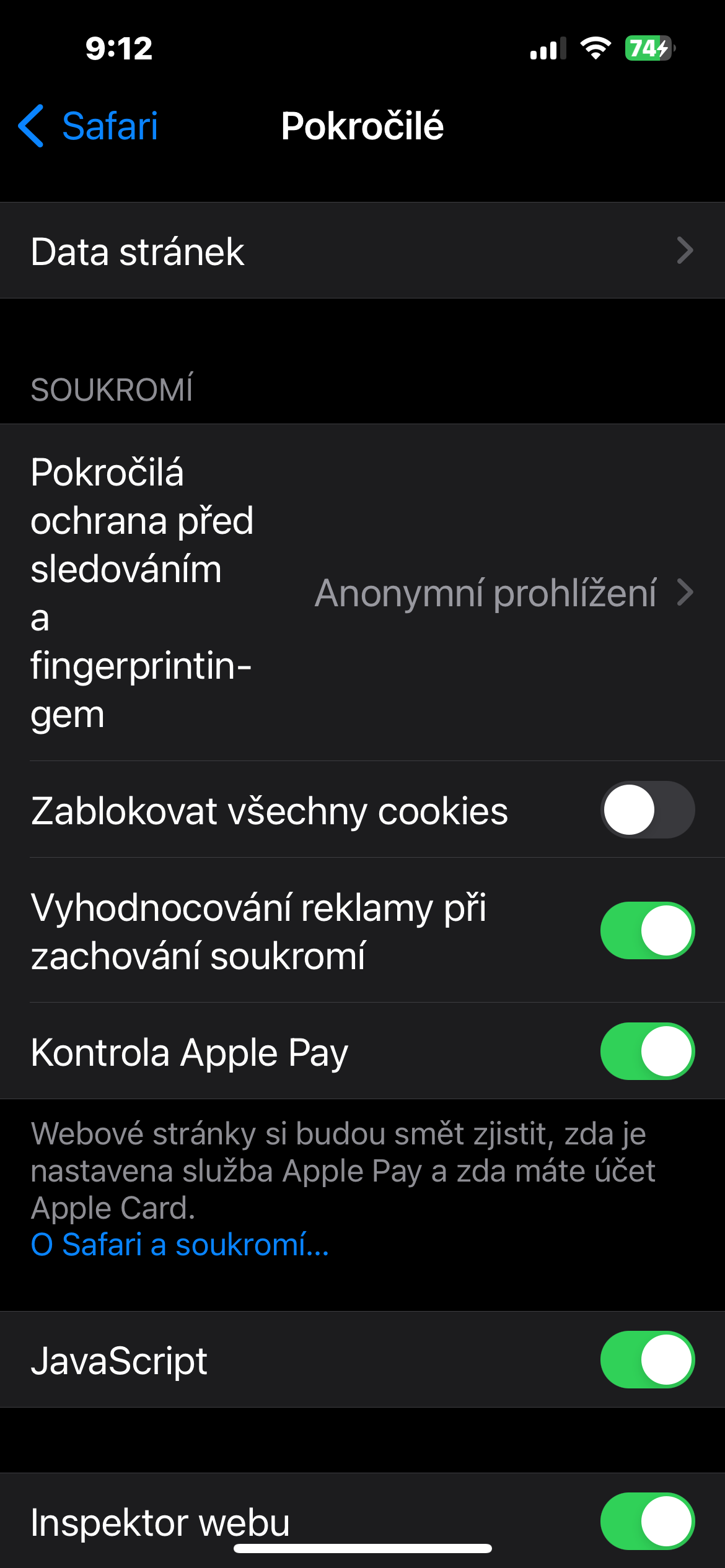Toggle JavaScript off

[x=647, y=1360]
